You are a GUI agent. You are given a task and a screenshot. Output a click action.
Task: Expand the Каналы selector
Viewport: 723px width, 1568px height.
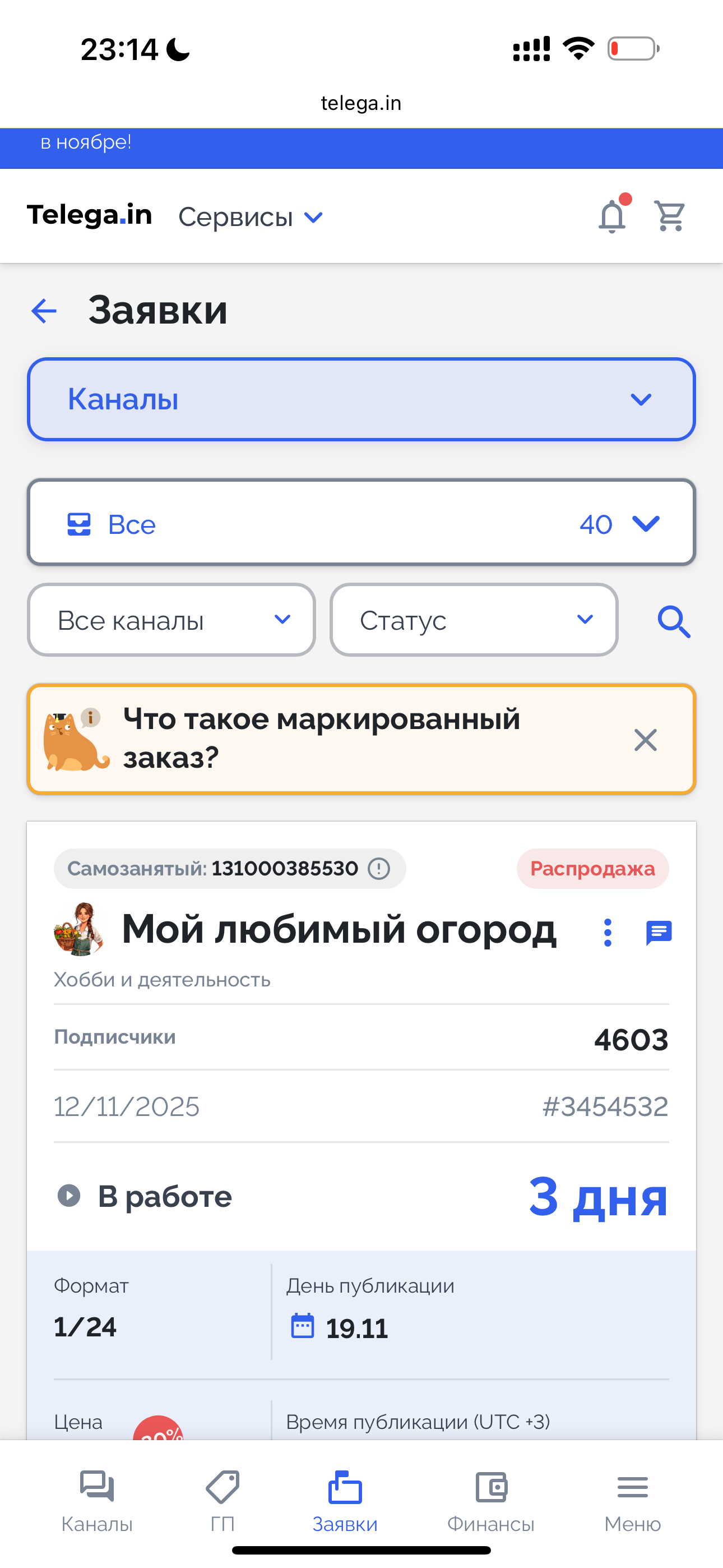coord(361,399)
